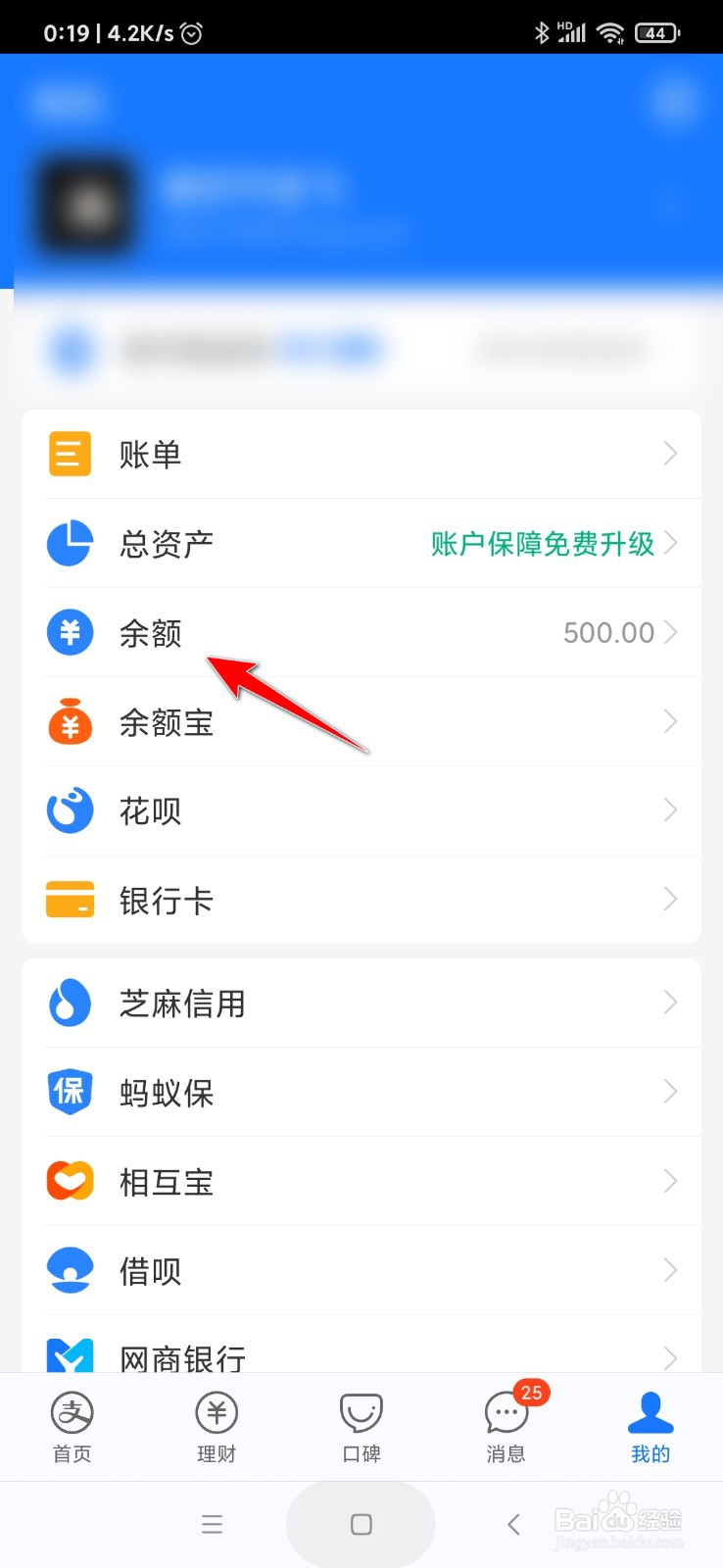Expand the 花呗 row chevron
This screenshot has width=723, height=1568.
click(670, 810)
